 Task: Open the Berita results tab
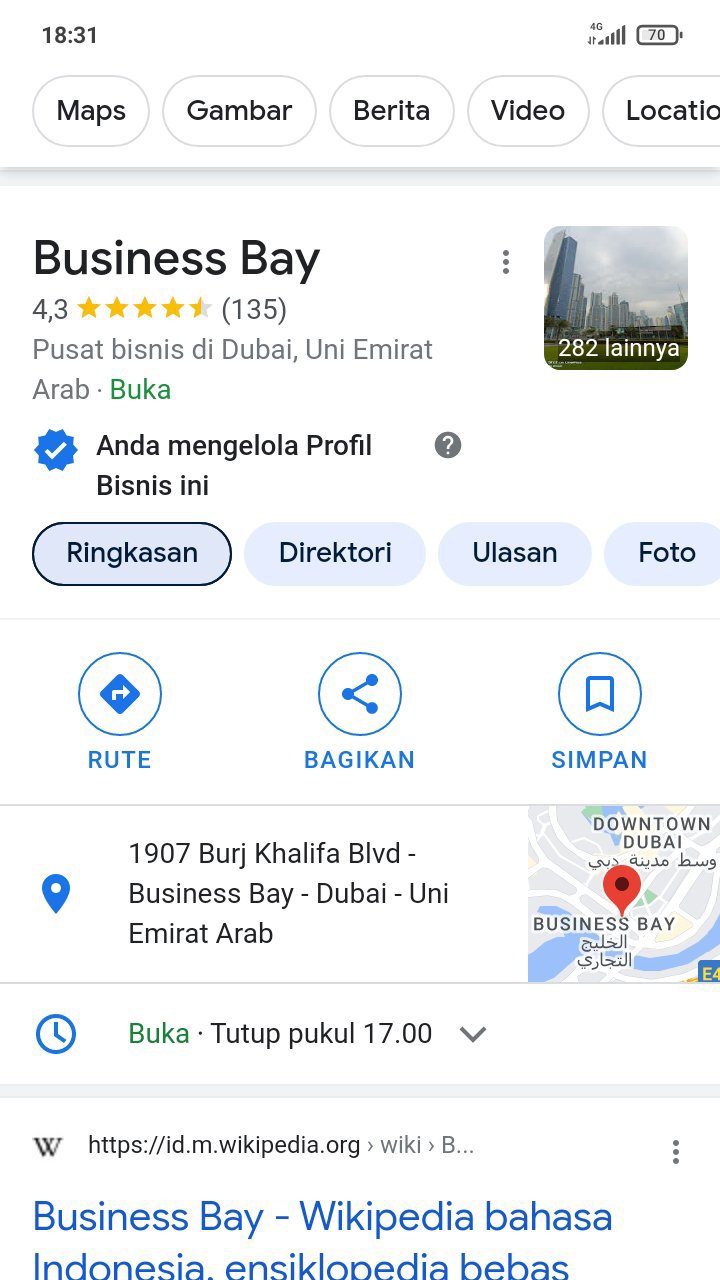click(x=391, y=111)
